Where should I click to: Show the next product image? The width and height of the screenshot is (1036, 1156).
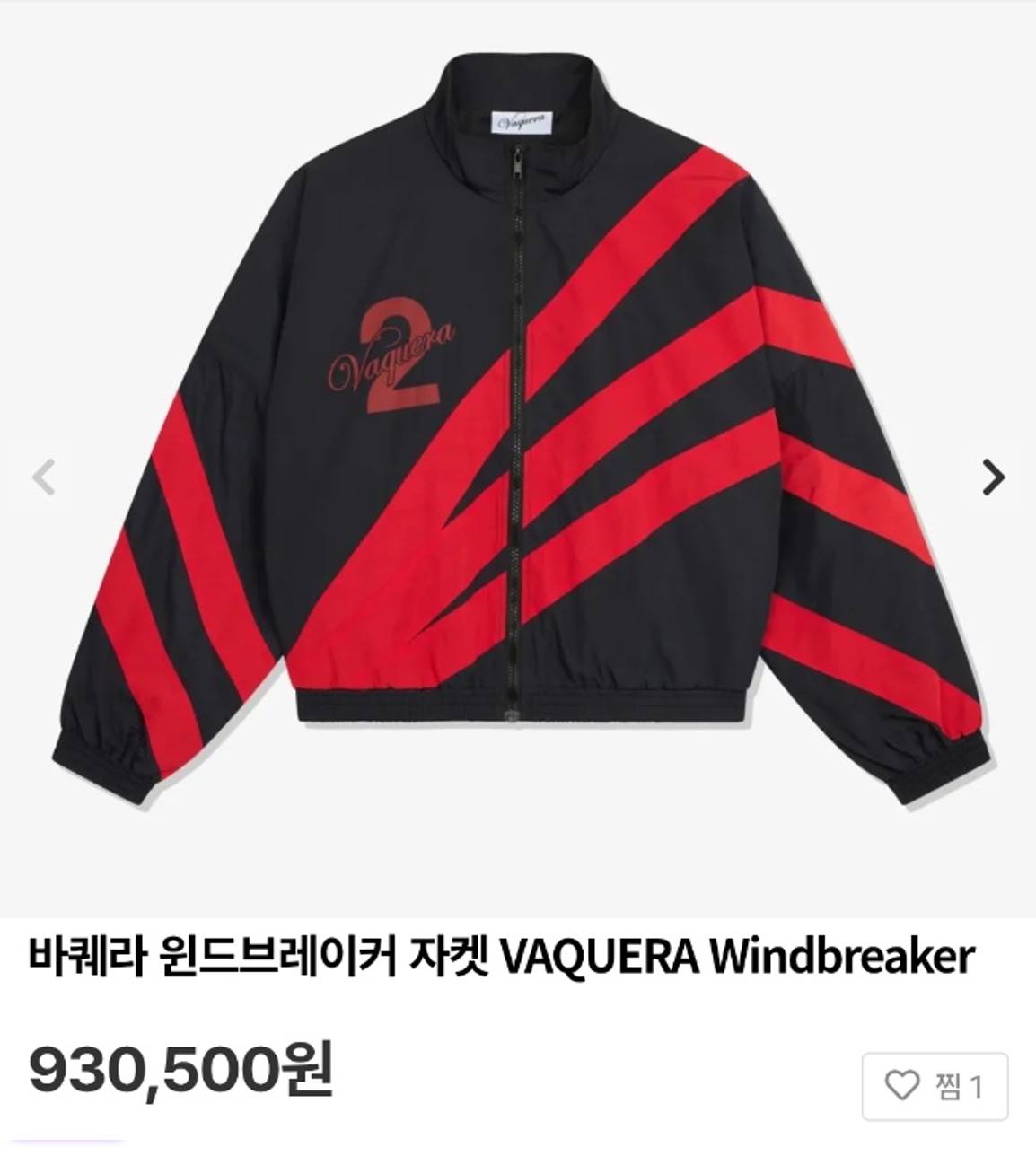[992, 477]
